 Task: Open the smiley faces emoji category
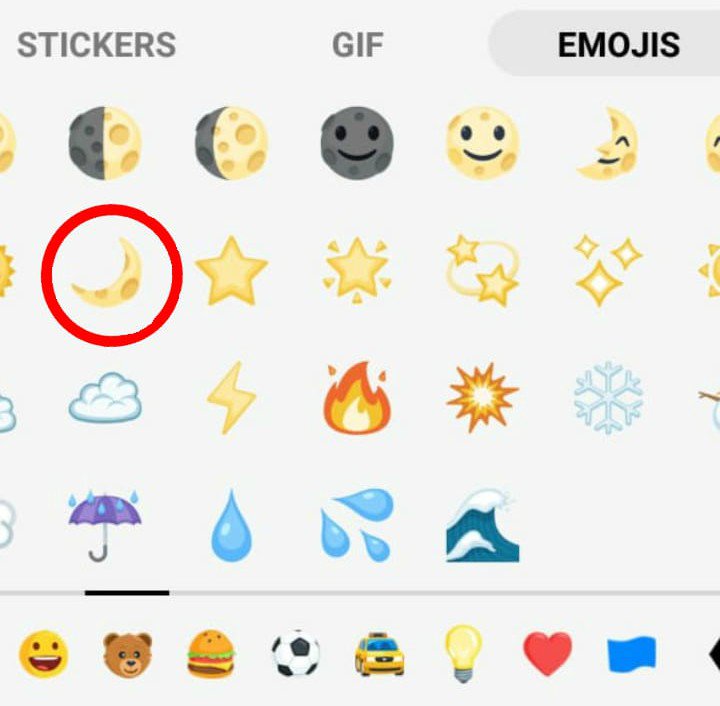(x=44, y=655)
